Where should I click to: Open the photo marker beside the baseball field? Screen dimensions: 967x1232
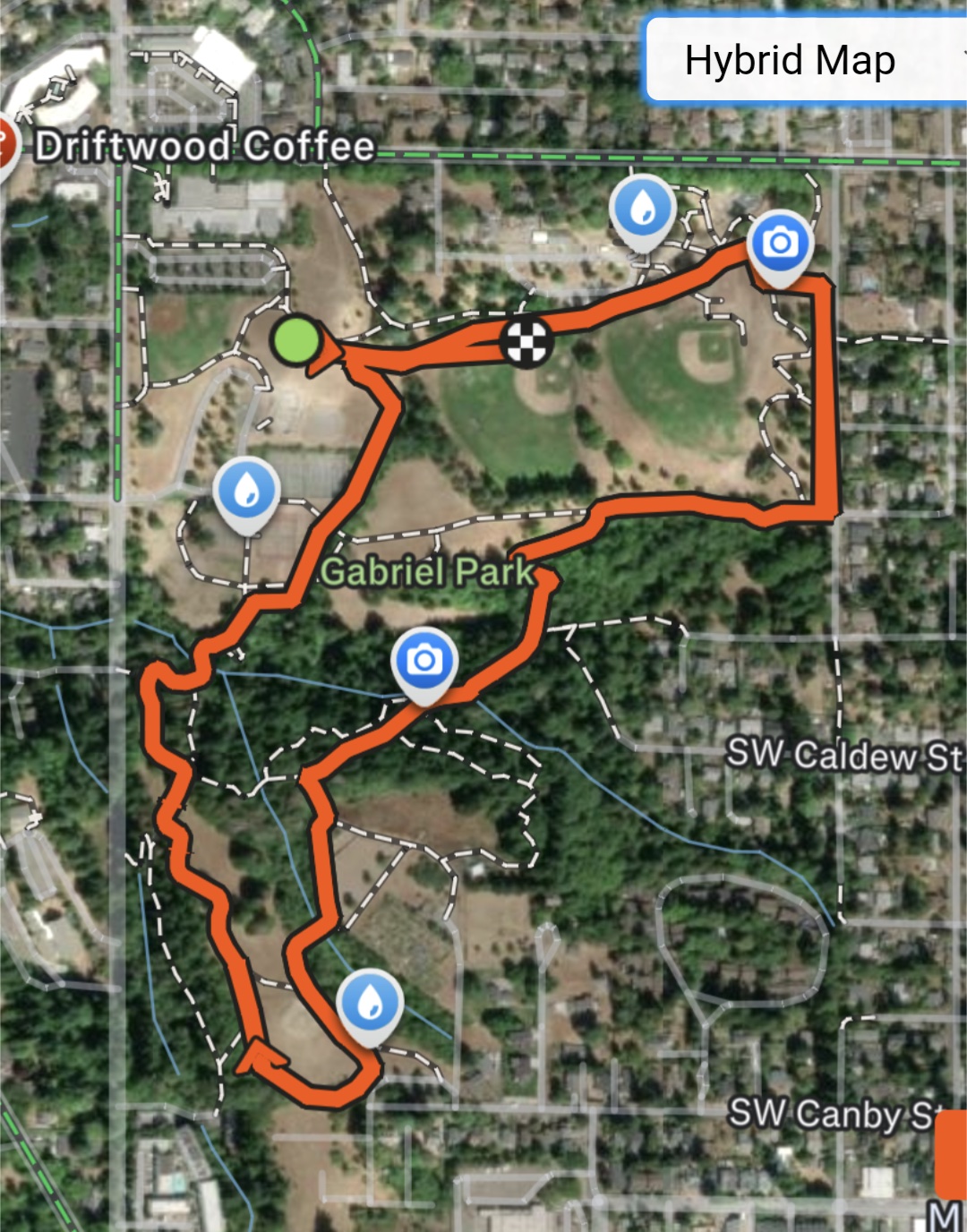780,244
